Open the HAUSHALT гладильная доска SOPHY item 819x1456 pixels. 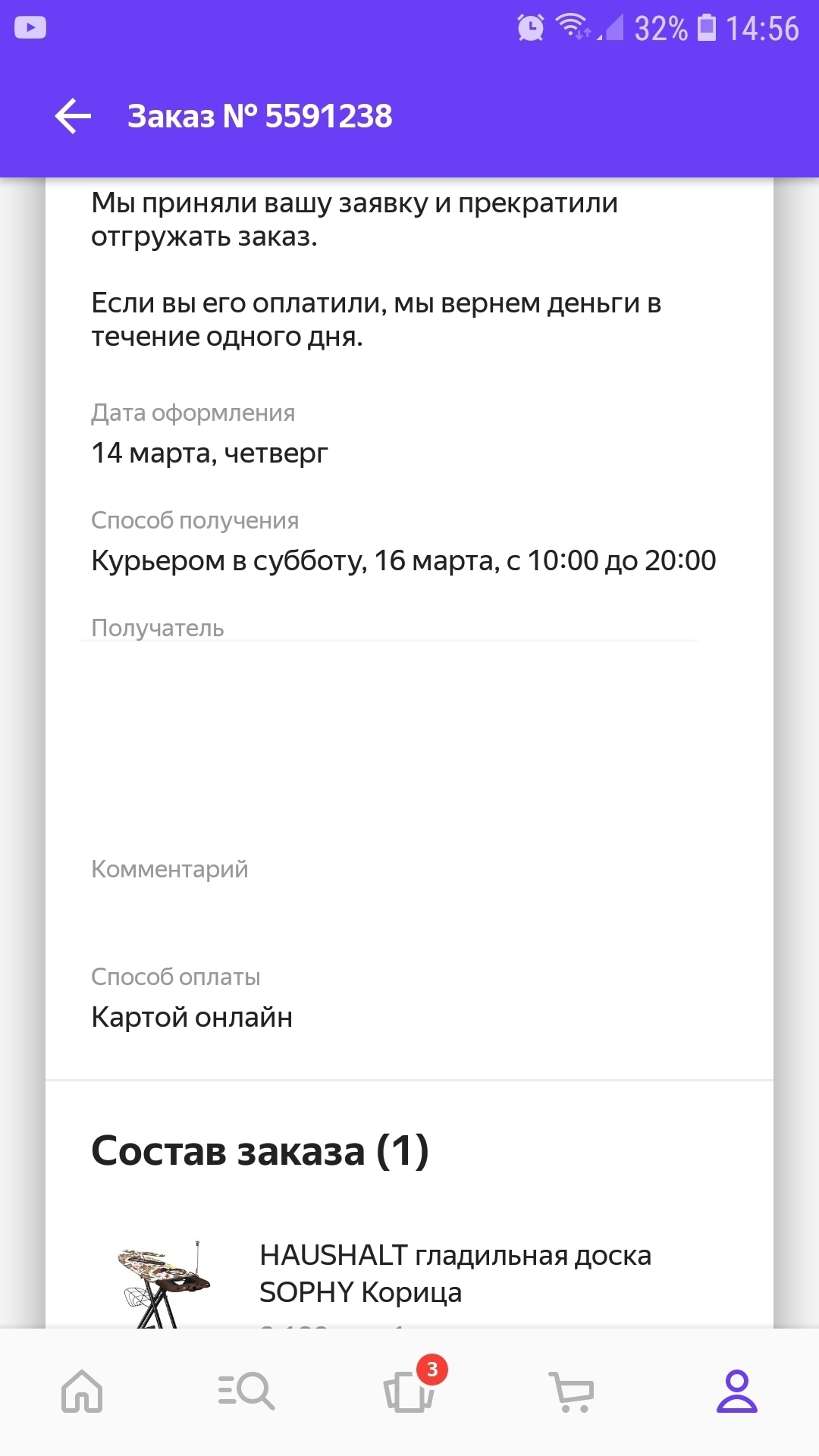point(455,1273)
